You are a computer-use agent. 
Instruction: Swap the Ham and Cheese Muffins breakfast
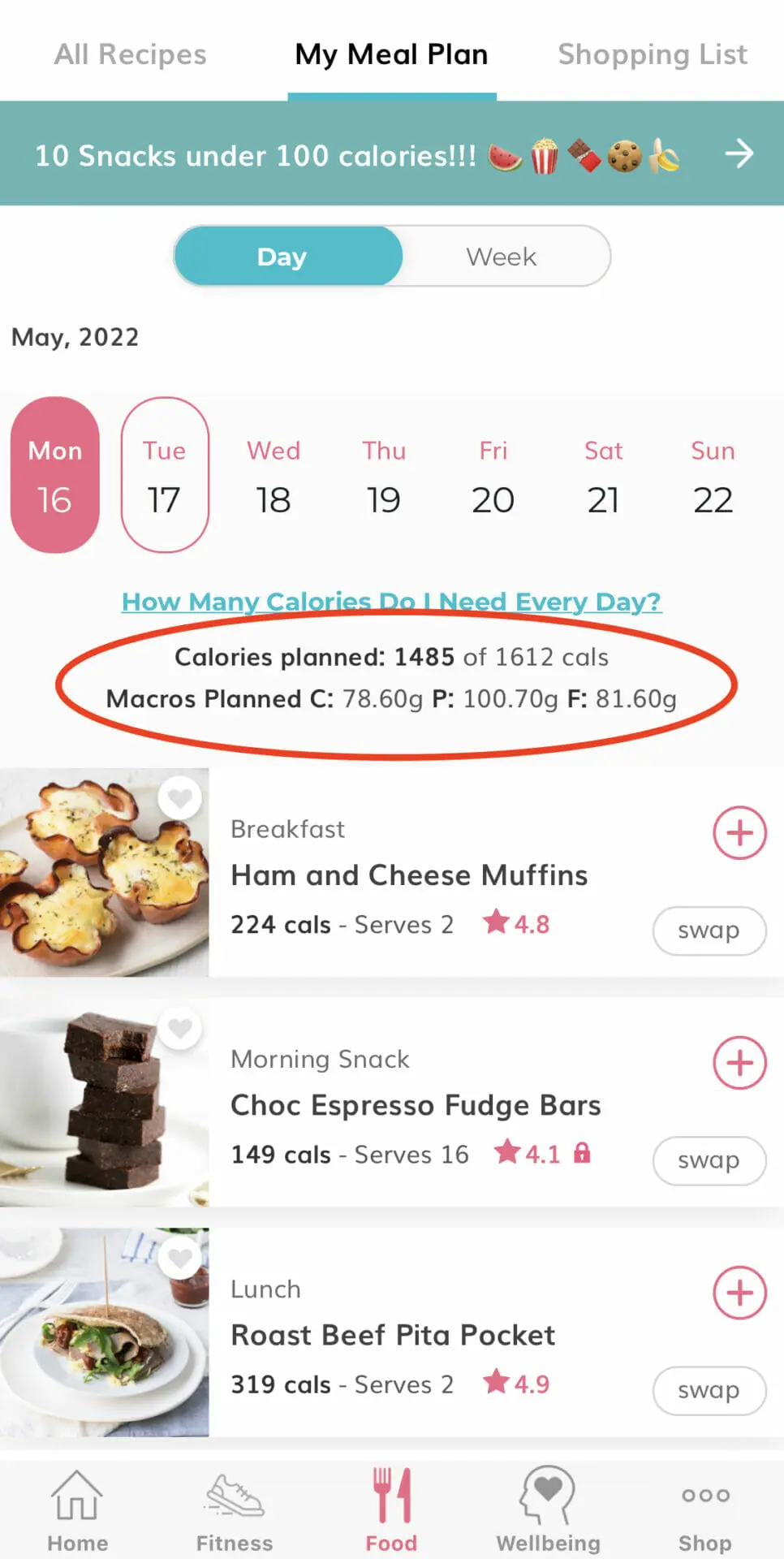coord(709,931)
